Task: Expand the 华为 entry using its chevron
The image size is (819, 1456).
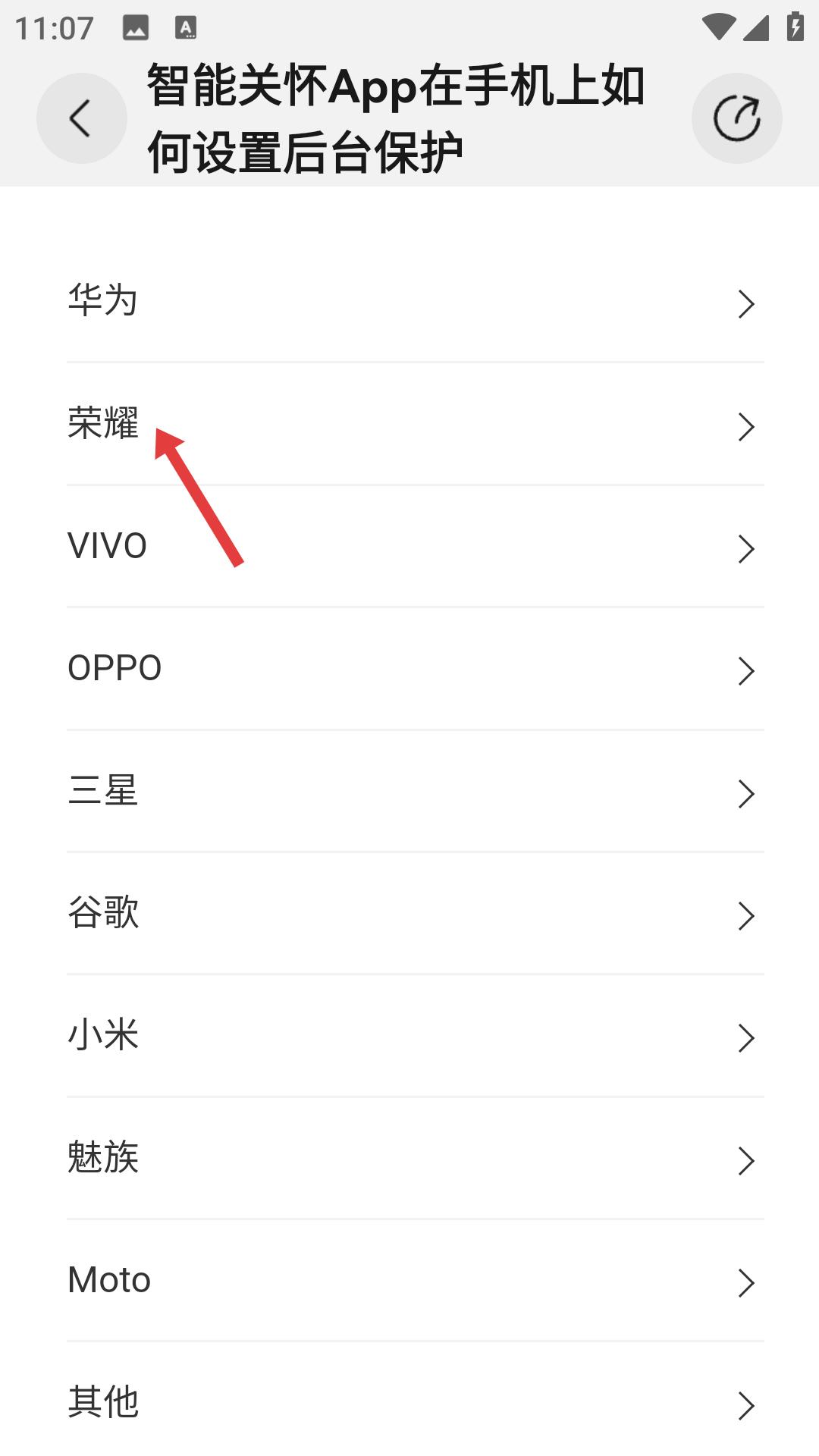Action: [746, 303]
